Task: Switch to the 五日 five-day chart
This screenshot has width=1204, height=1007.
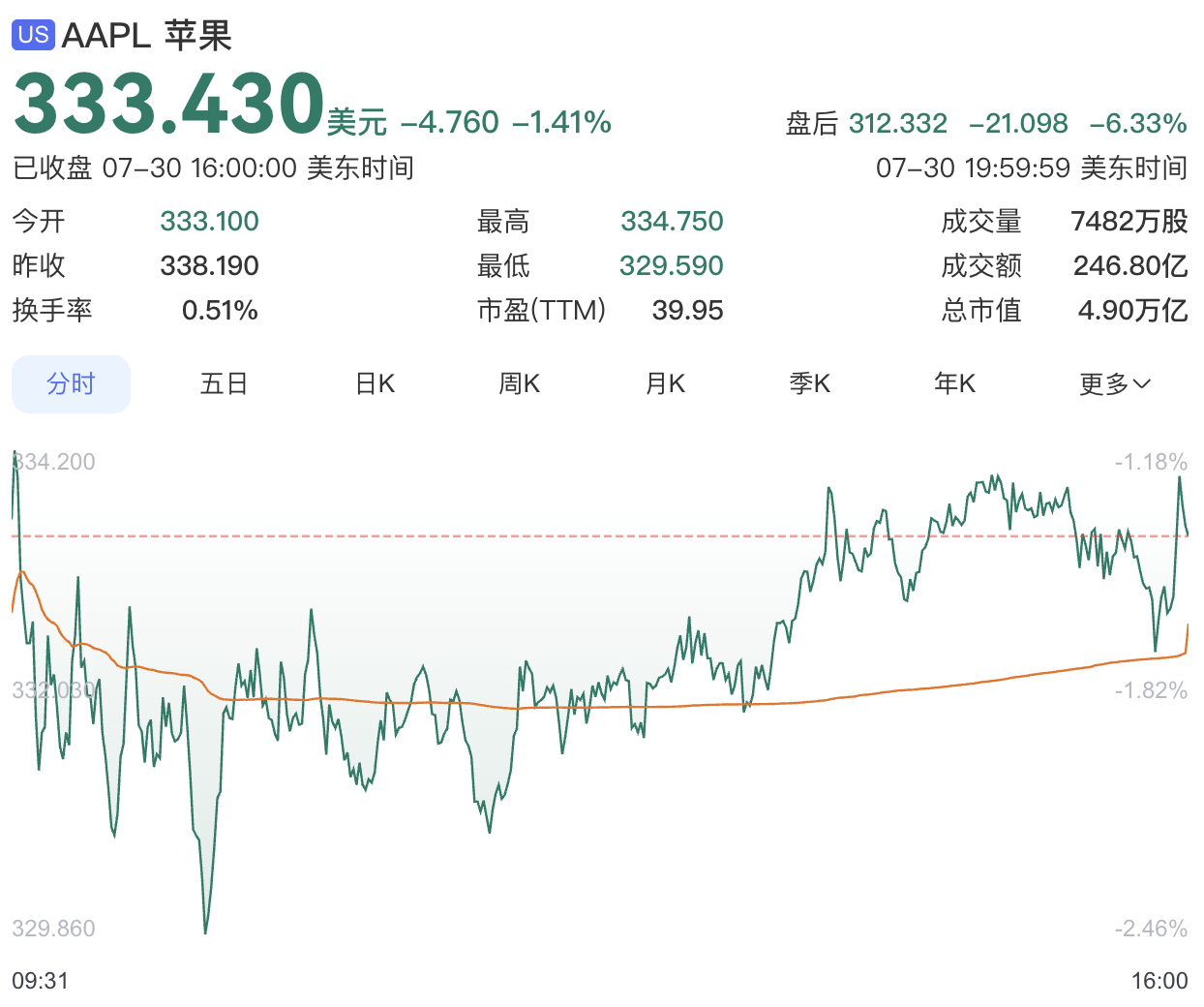Action: (224, 384)
